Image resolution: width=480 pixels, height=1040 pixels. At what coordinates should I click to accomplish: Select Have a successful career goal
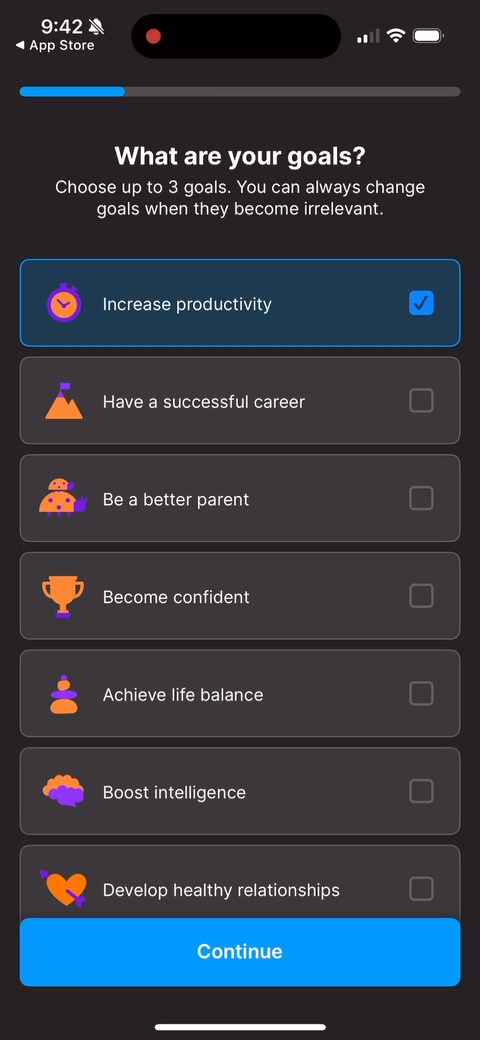239,401
